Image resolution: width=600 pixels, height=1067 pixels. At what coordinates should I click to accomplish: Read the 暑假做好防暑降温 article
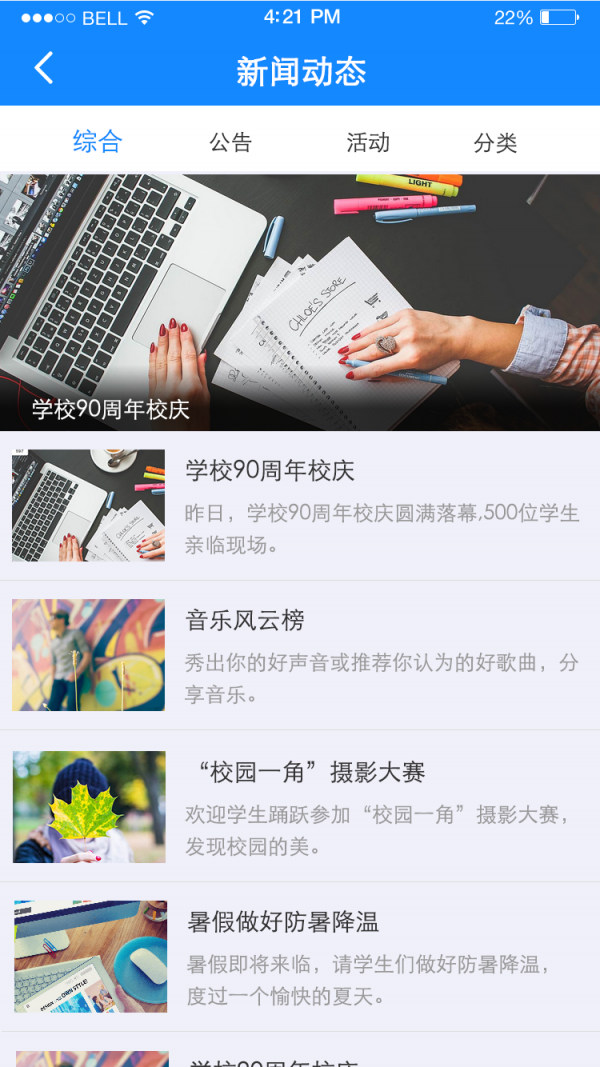[x=300, y=957]
